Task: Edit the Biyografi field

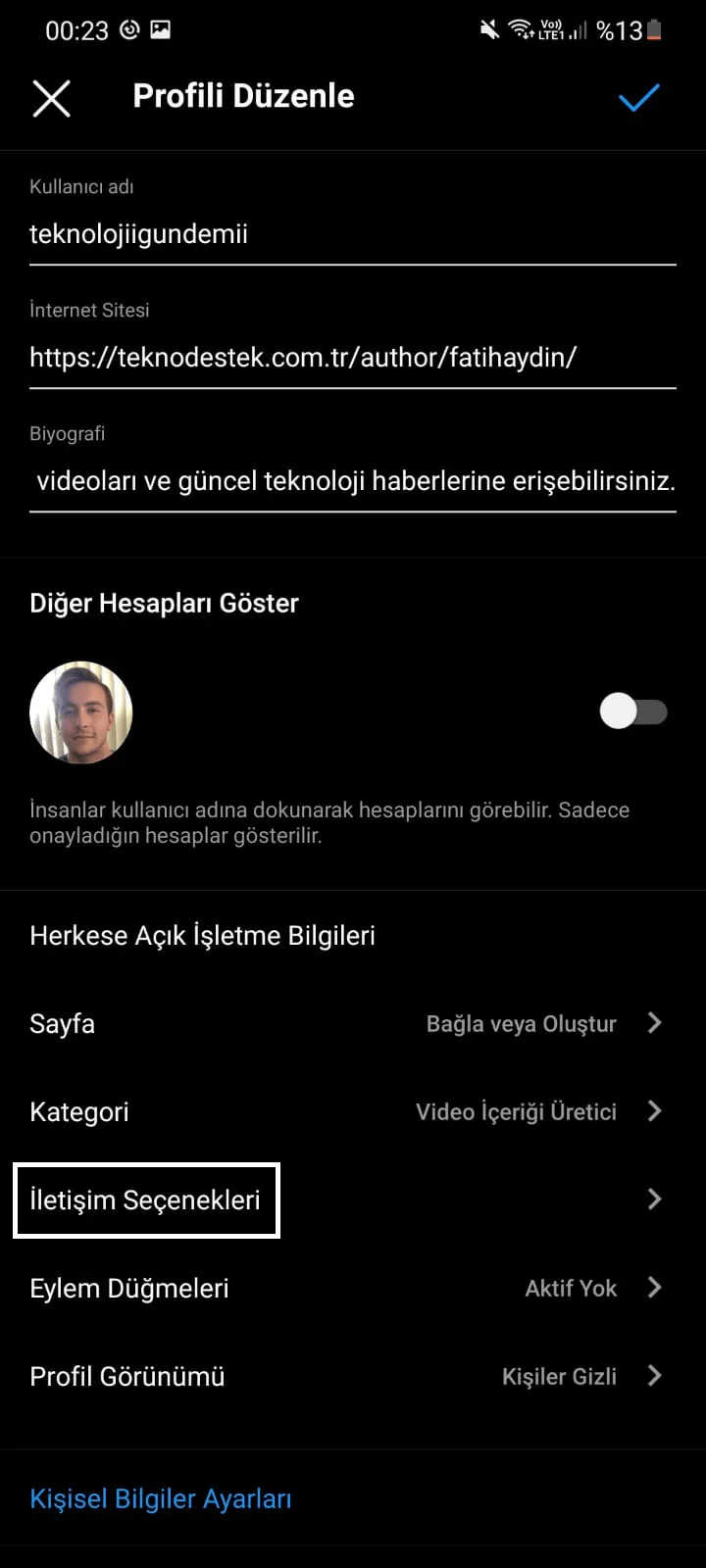Action: 352,481
